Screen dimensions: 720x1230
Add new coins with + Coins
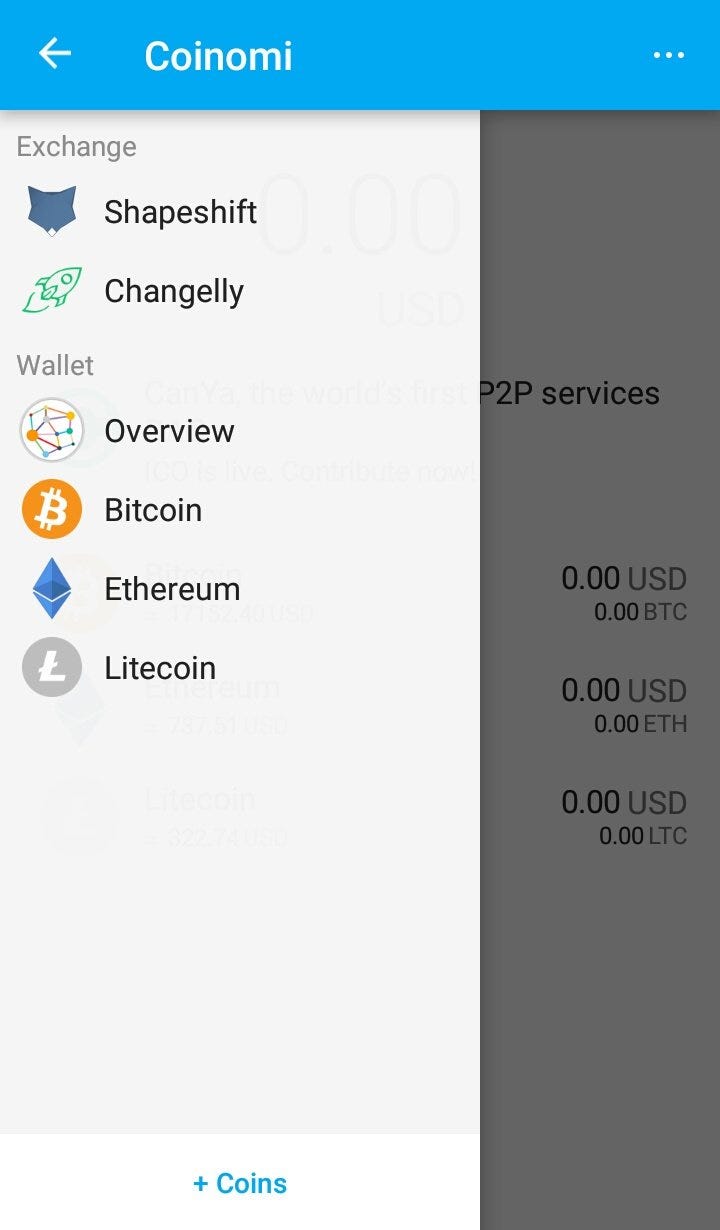coord(240,1183)
